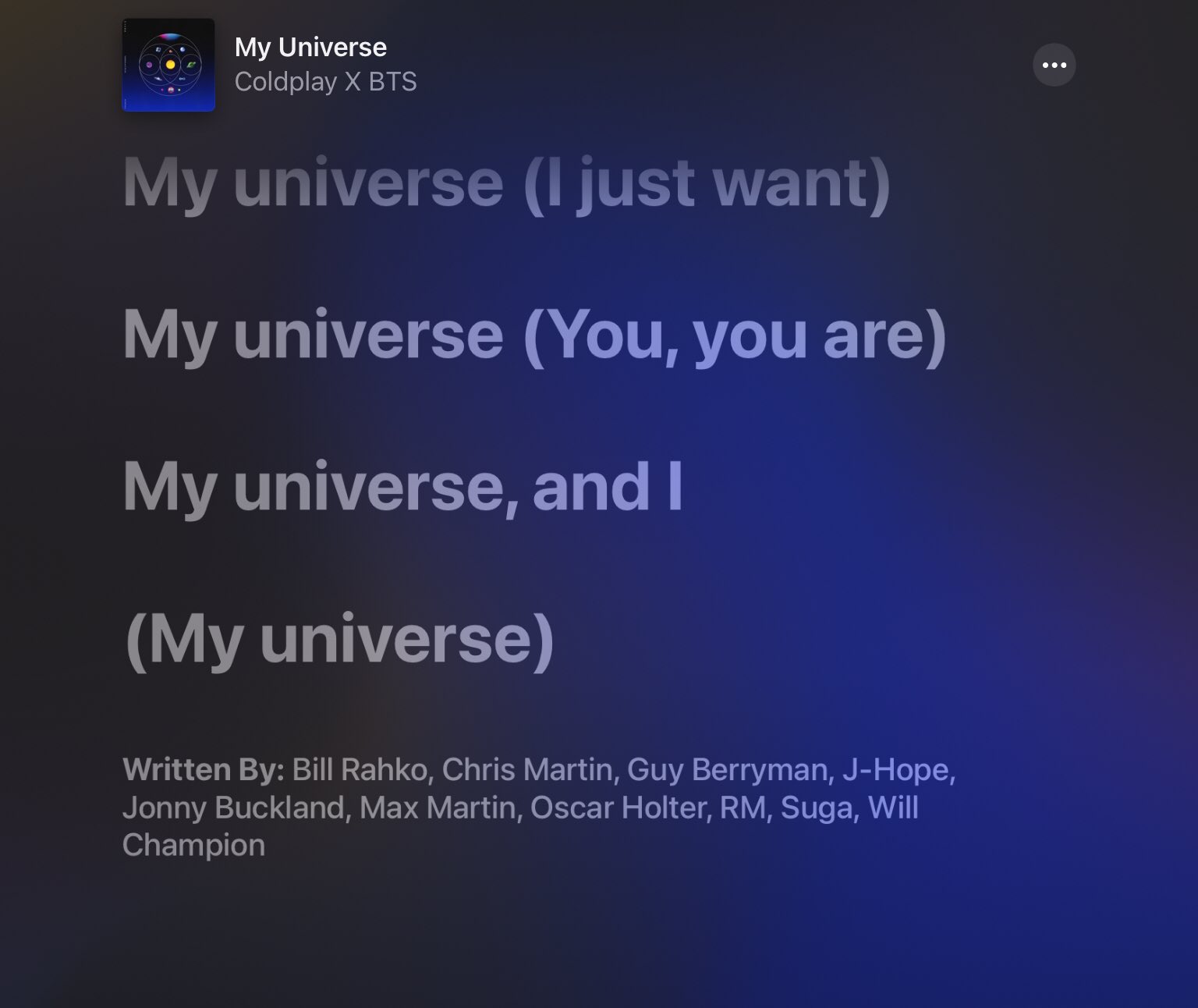Jump to the "(My universe)" lyric line
Image resolution: width=1198 pixels, height=1008 pixels.
(339, 640)
